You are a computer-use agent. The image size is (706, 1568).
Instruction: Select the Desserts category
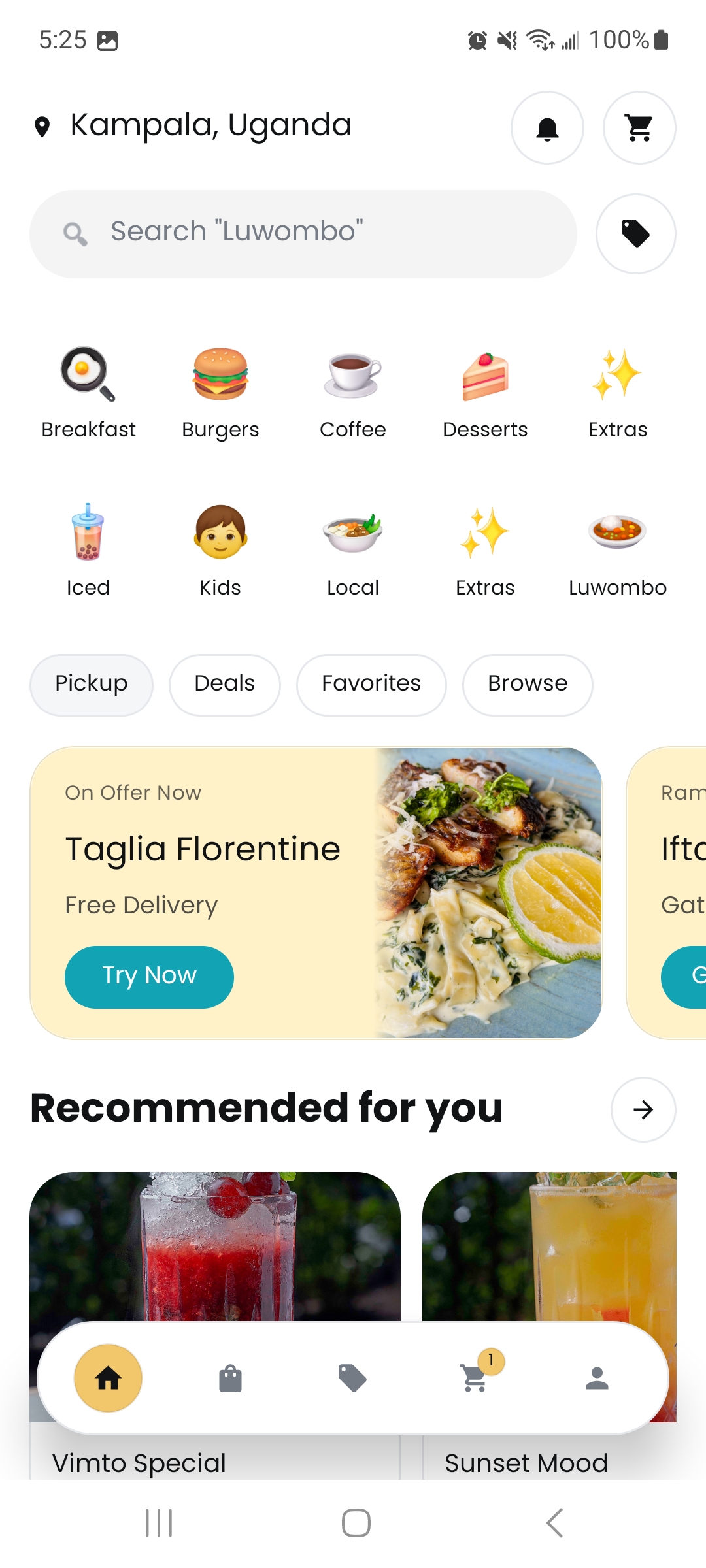(x=485, y=376)
